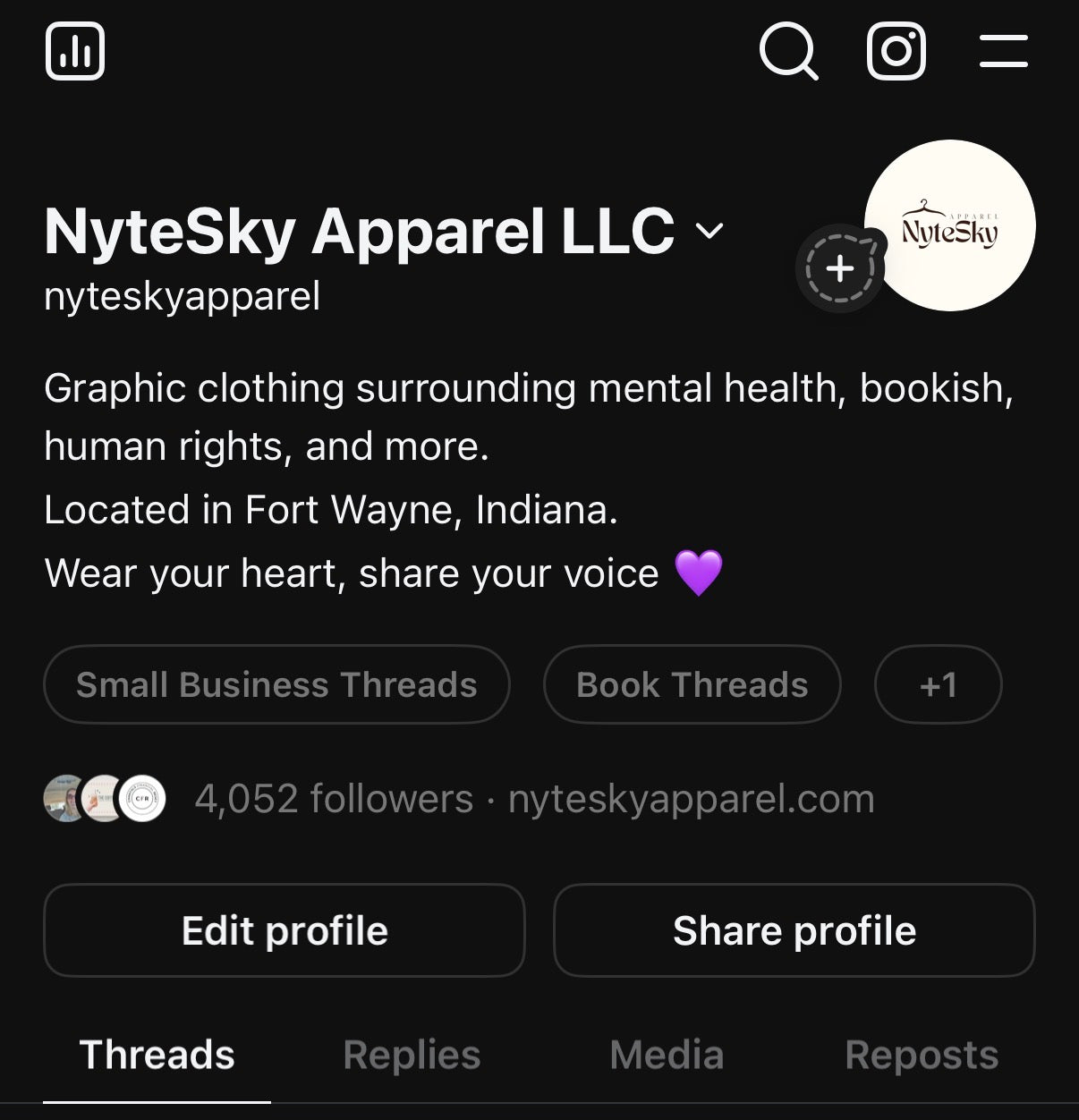The width and height of the screenshot is (1079, 1120).
Task: Switch to the Replies tab
Action: tap(412, 1055)
